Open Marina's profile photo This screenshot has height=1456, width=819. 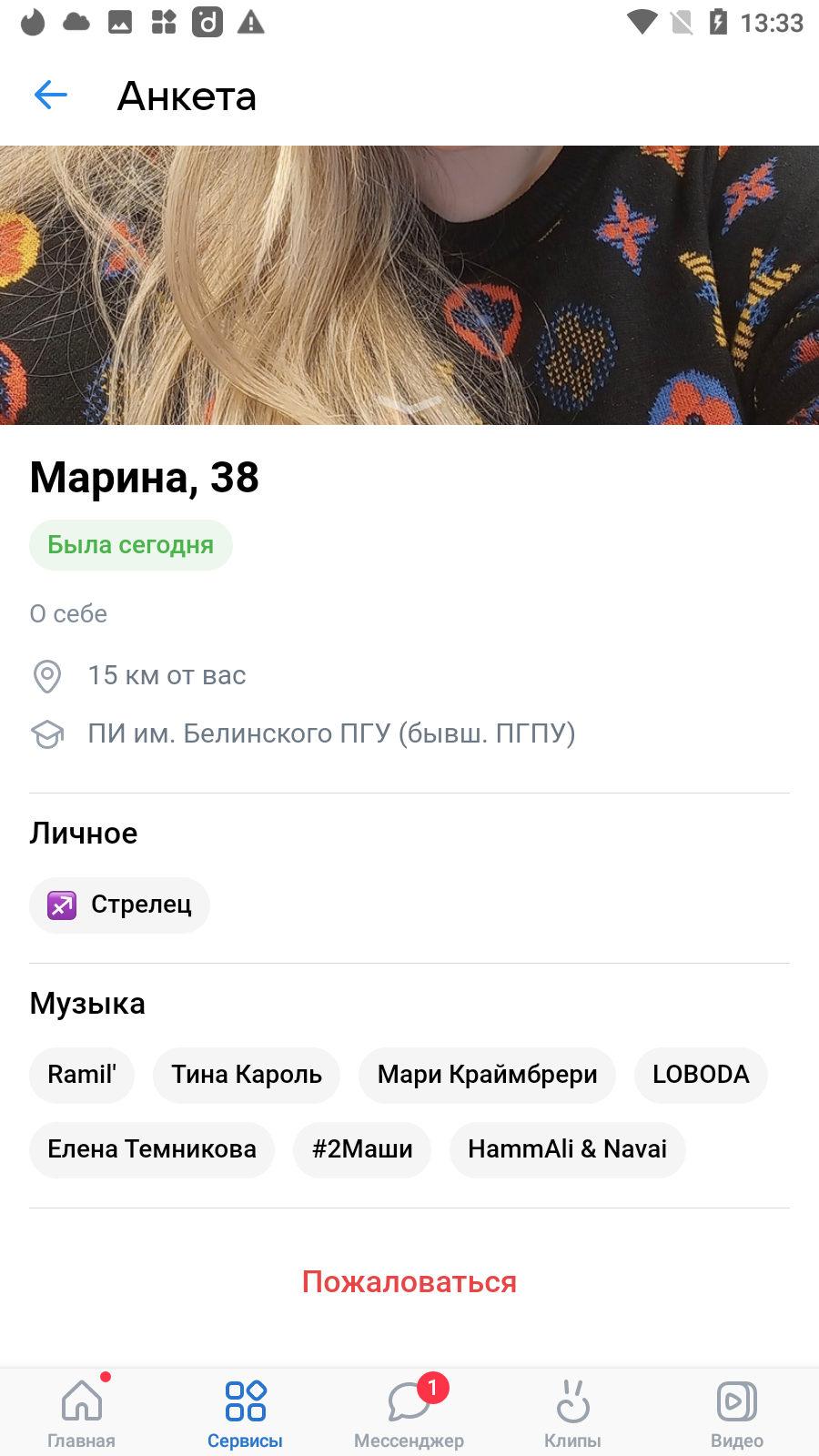[x=409, y=285]
